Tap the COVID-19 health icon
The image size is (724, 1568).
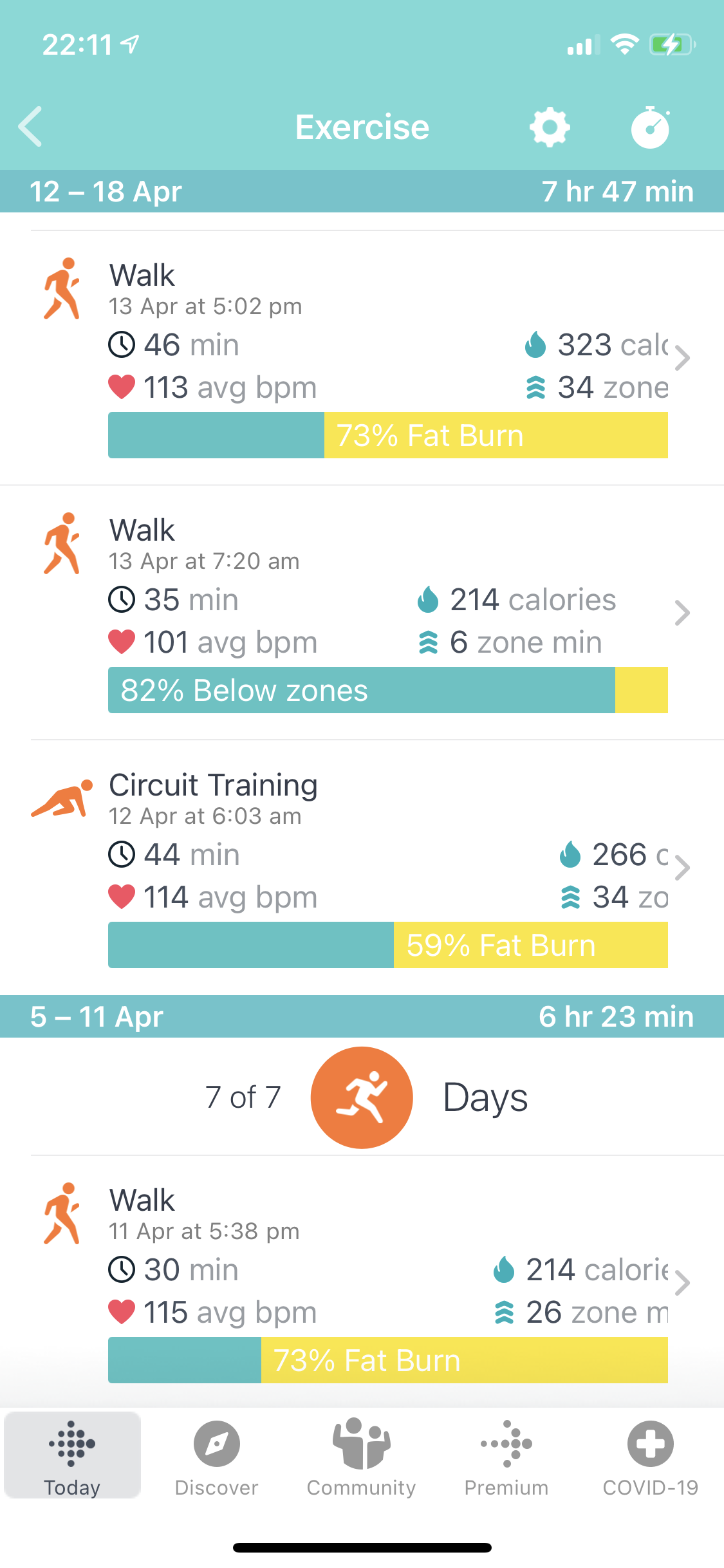pyautogui.click(x=650, y=1444)
